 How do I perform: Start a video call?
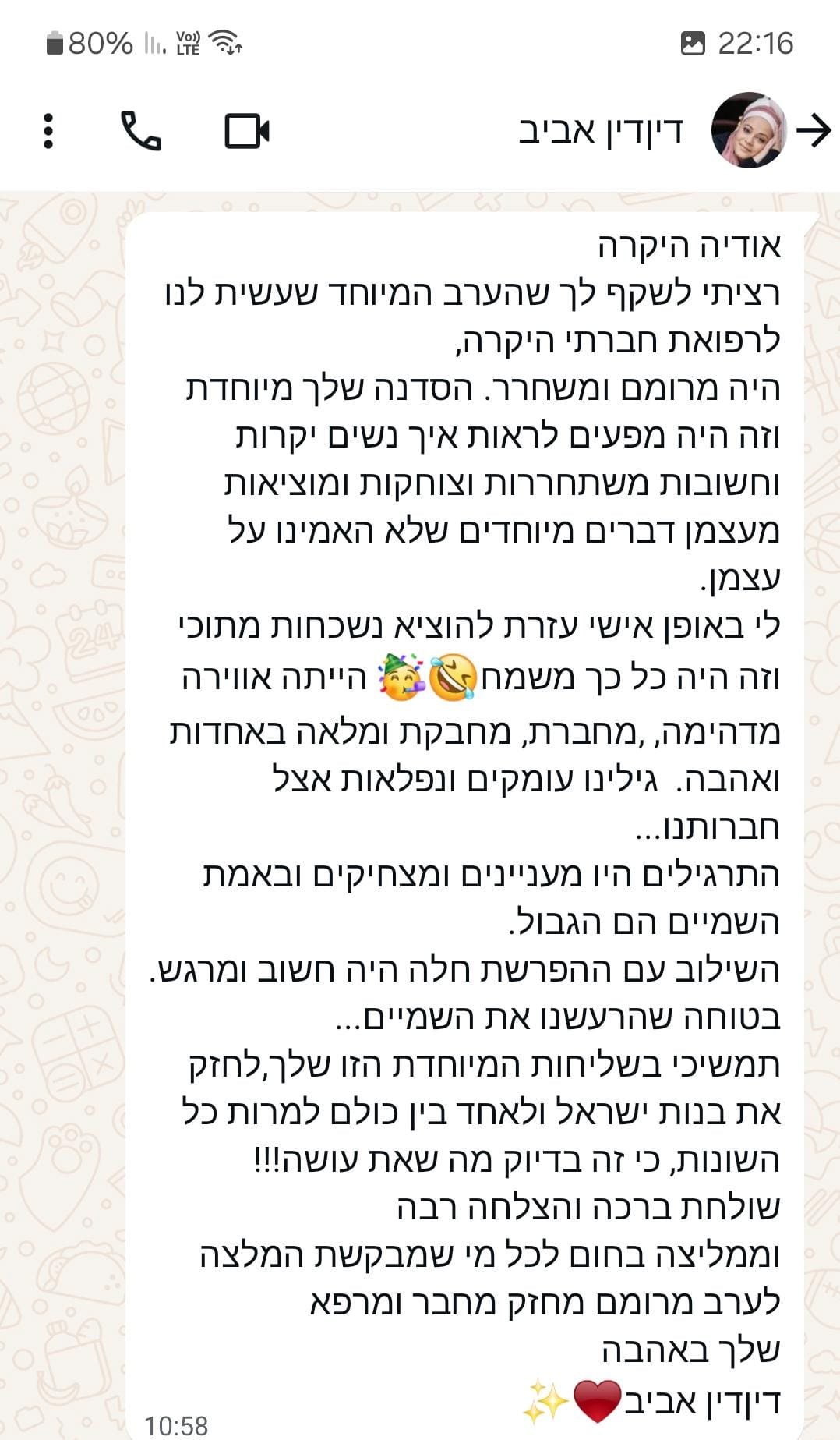247,131
